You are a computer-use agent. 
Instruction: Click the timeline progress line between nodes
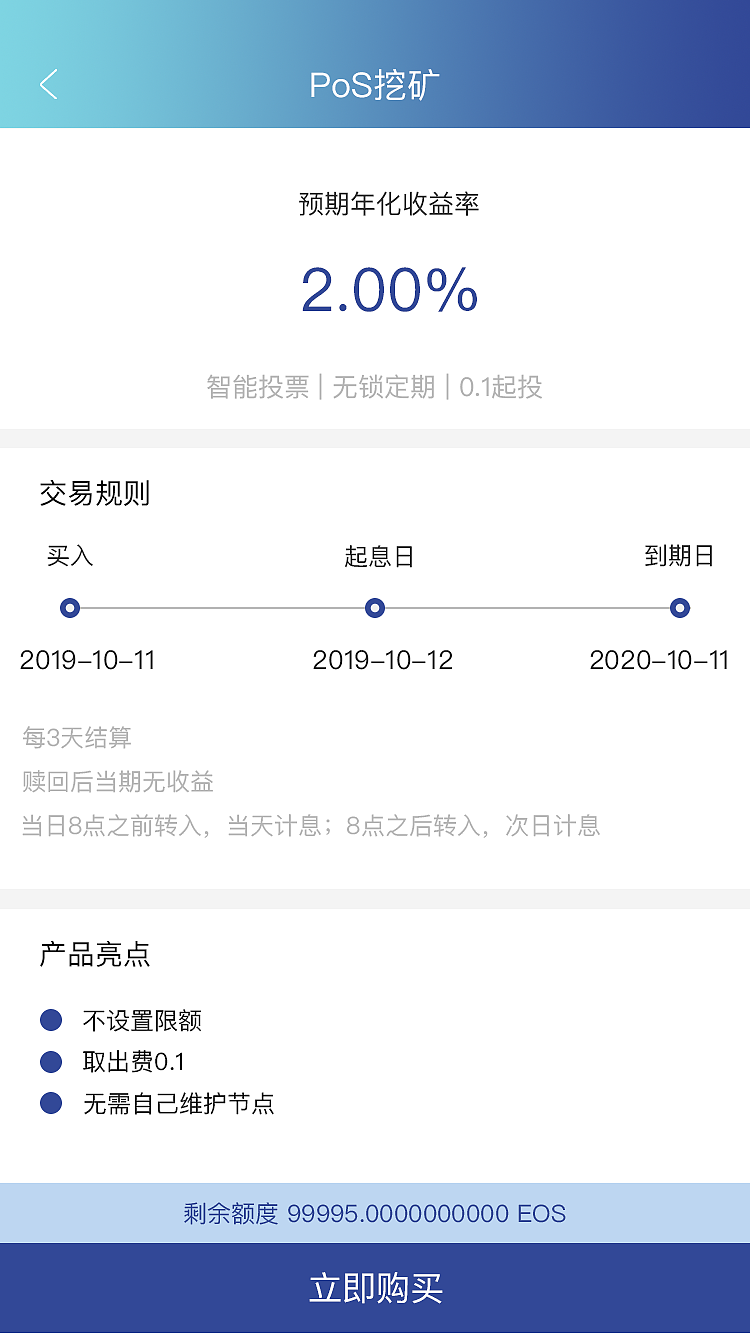click(x=222, y=608)
